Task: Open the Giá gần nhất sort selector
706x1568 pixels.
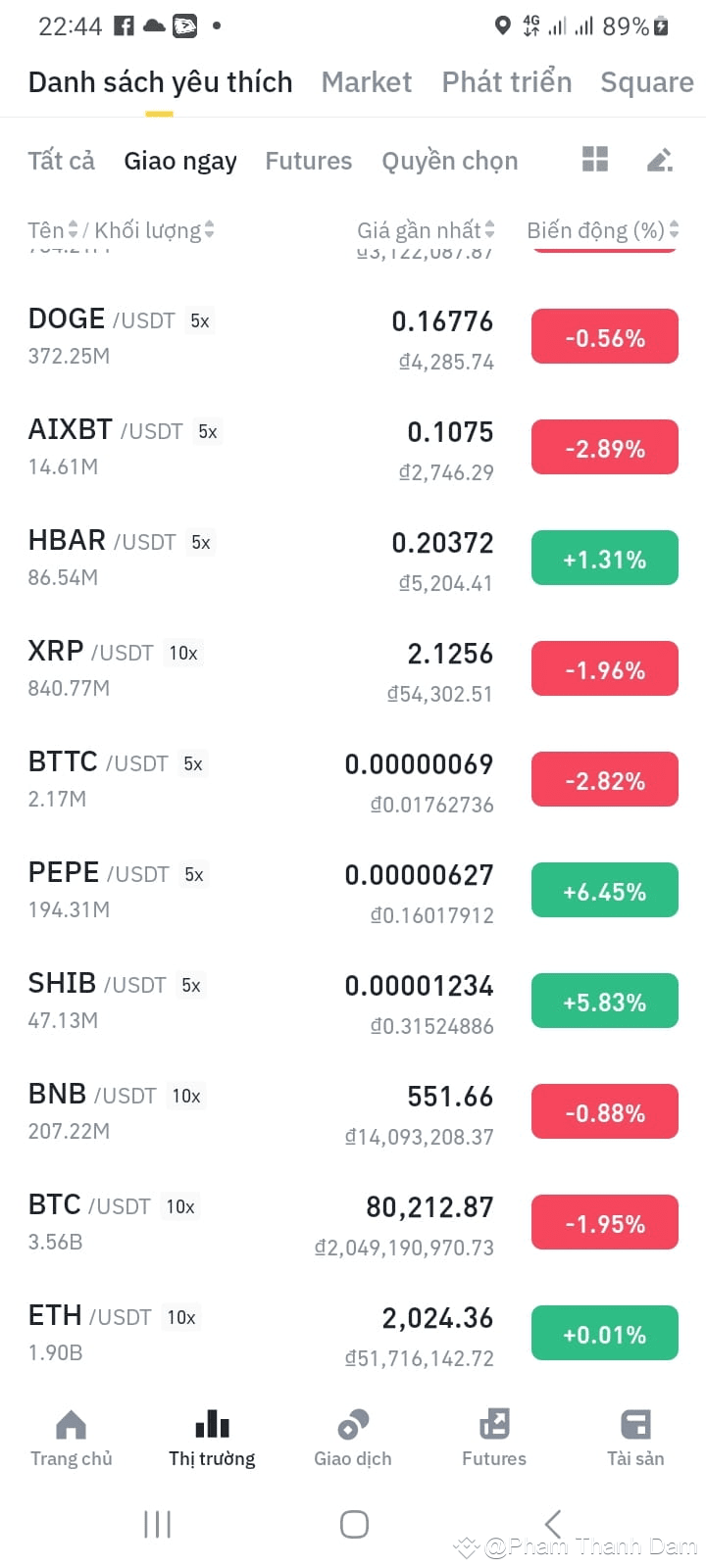Action: (426, 230)
